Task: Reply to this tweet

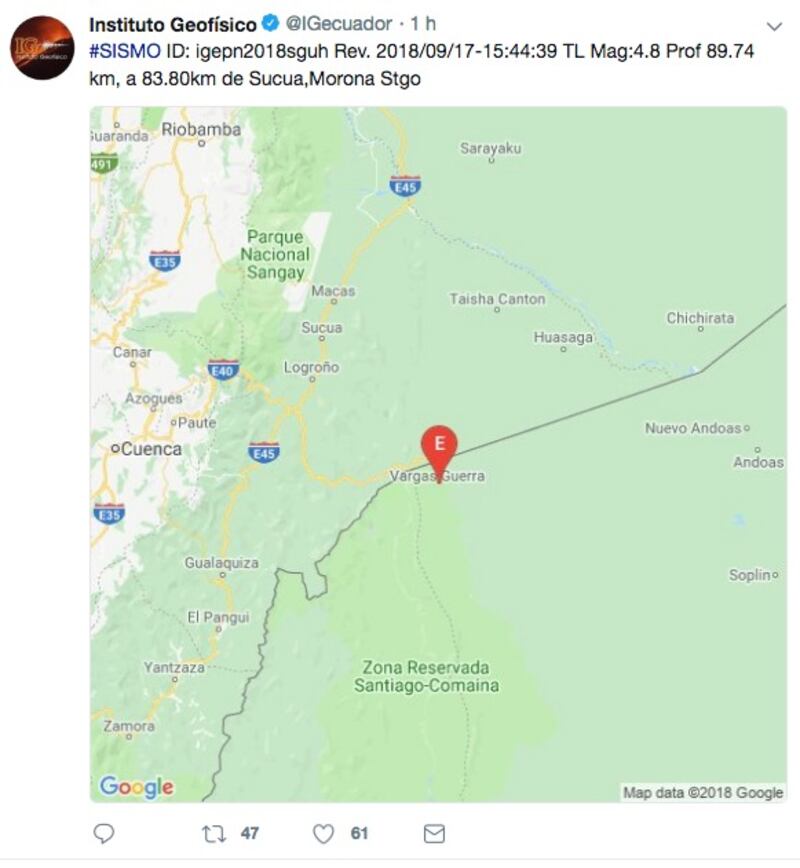Action: 103,833
